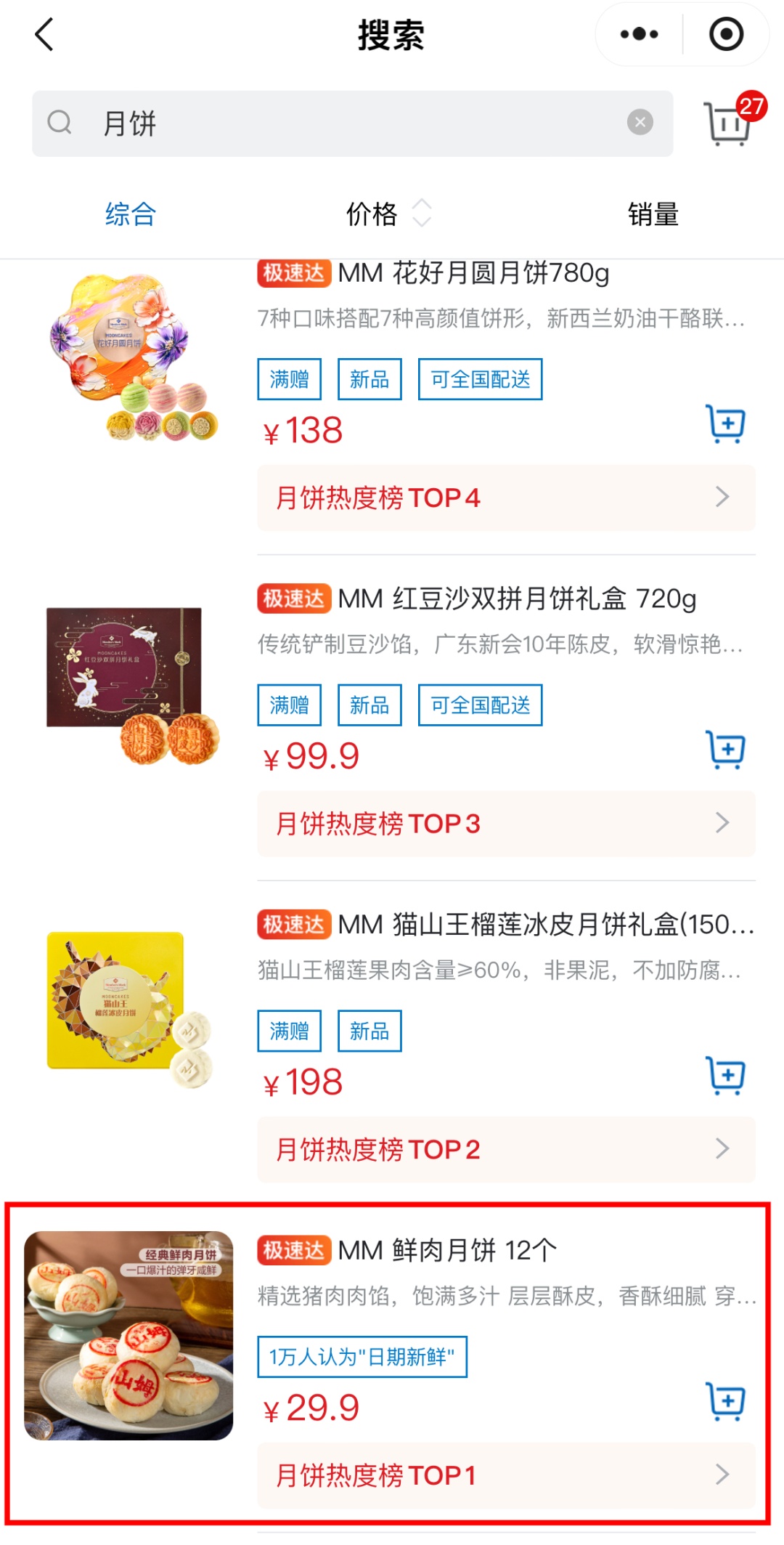Tap the 可全国配送 label on 红豆沙月饼

pos(480,704)
